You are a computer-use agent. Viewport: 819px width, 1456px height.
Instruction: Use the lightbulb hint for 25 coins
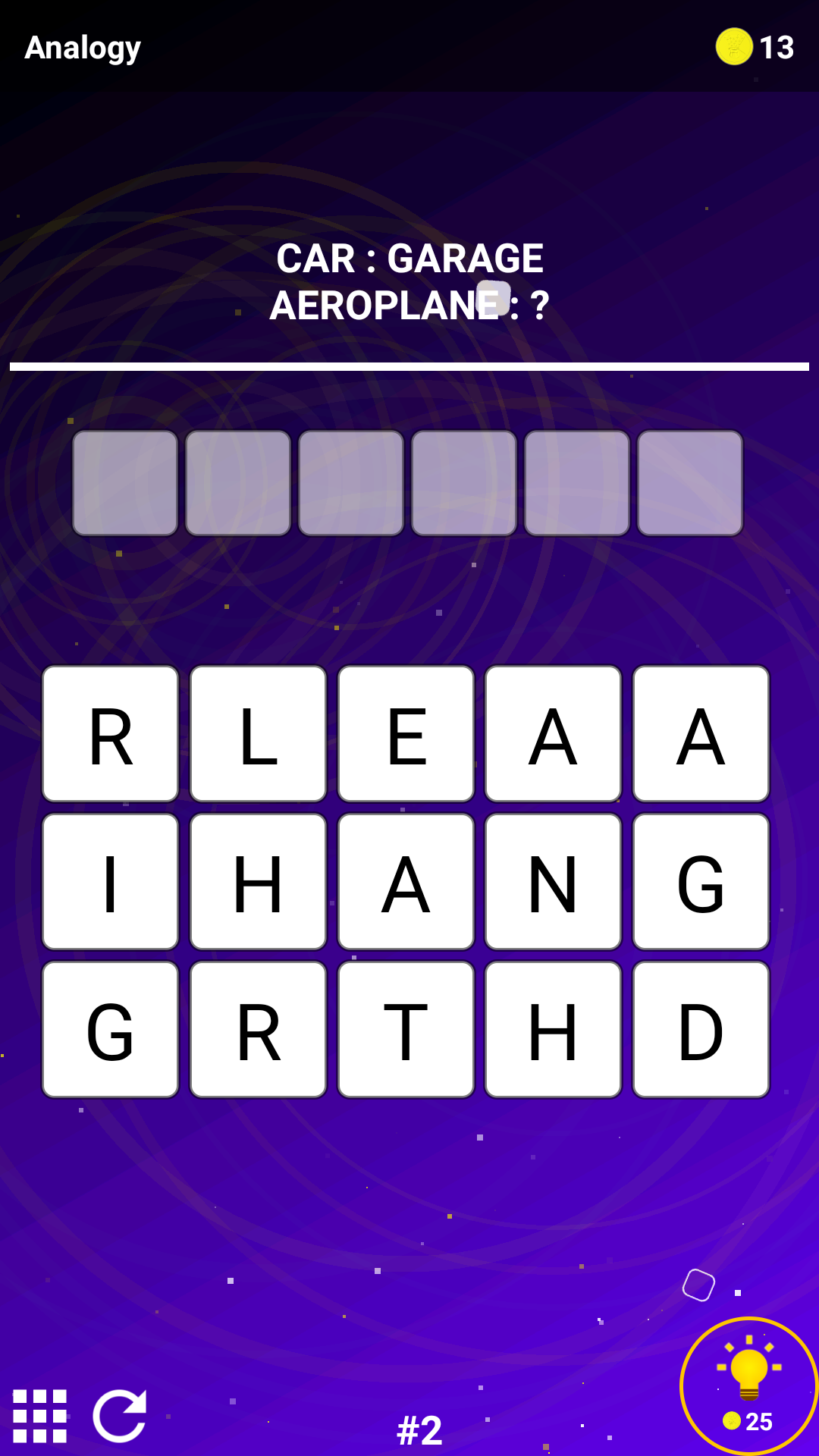point(748,1385)
